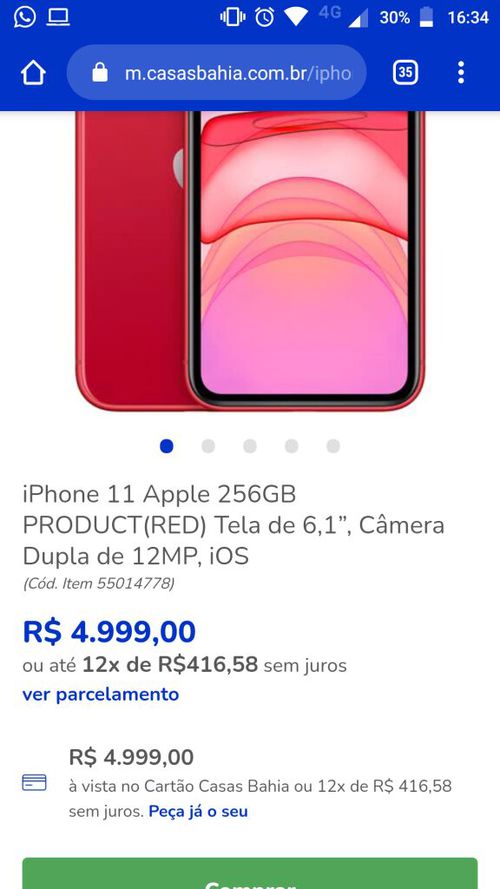Screen dimensions: 500x889
Task: Open the red iPhone 11 product image
Action: 250,260
